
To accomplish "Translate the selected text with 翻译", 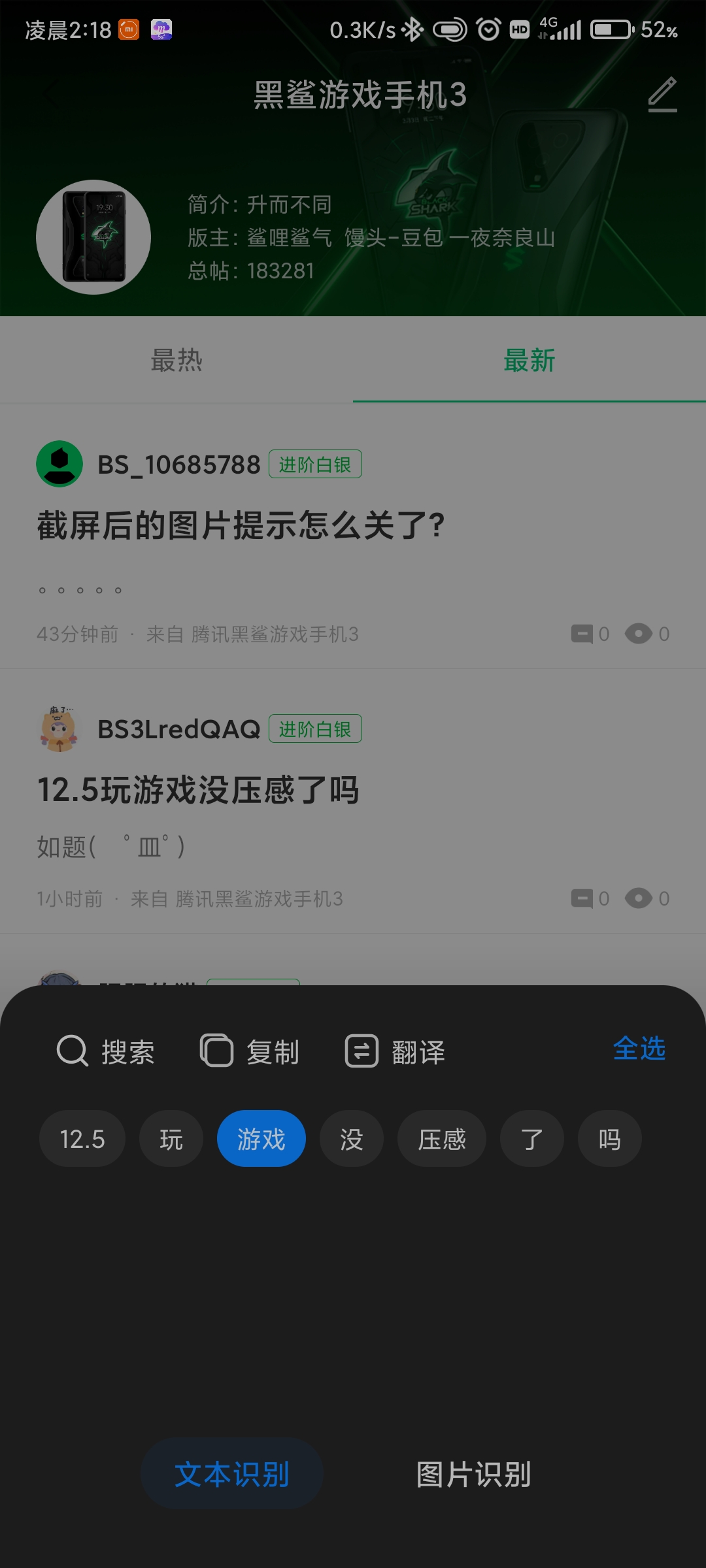I will (x=395, y=1051).
